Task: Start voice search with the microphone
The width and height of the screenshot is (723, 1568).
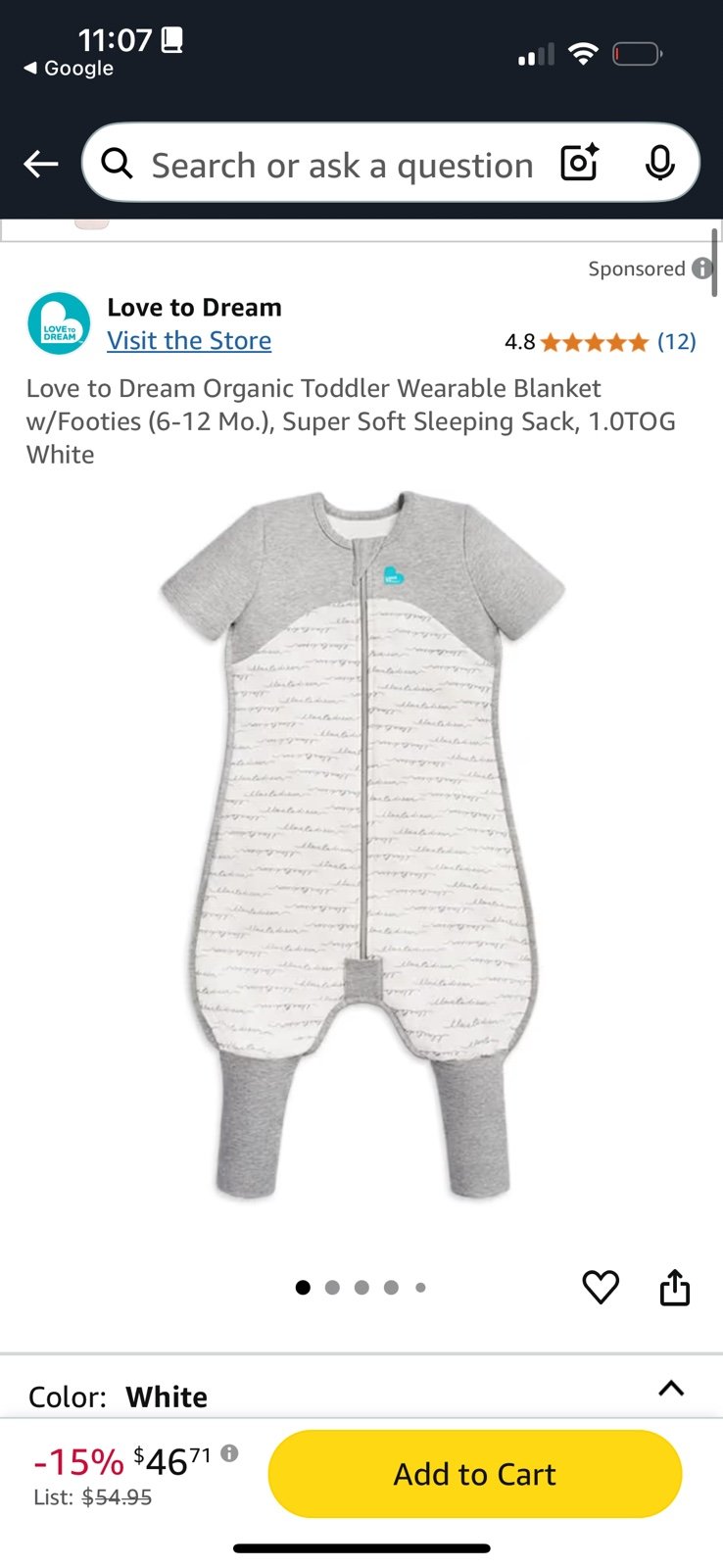Action: coord(659,164)
